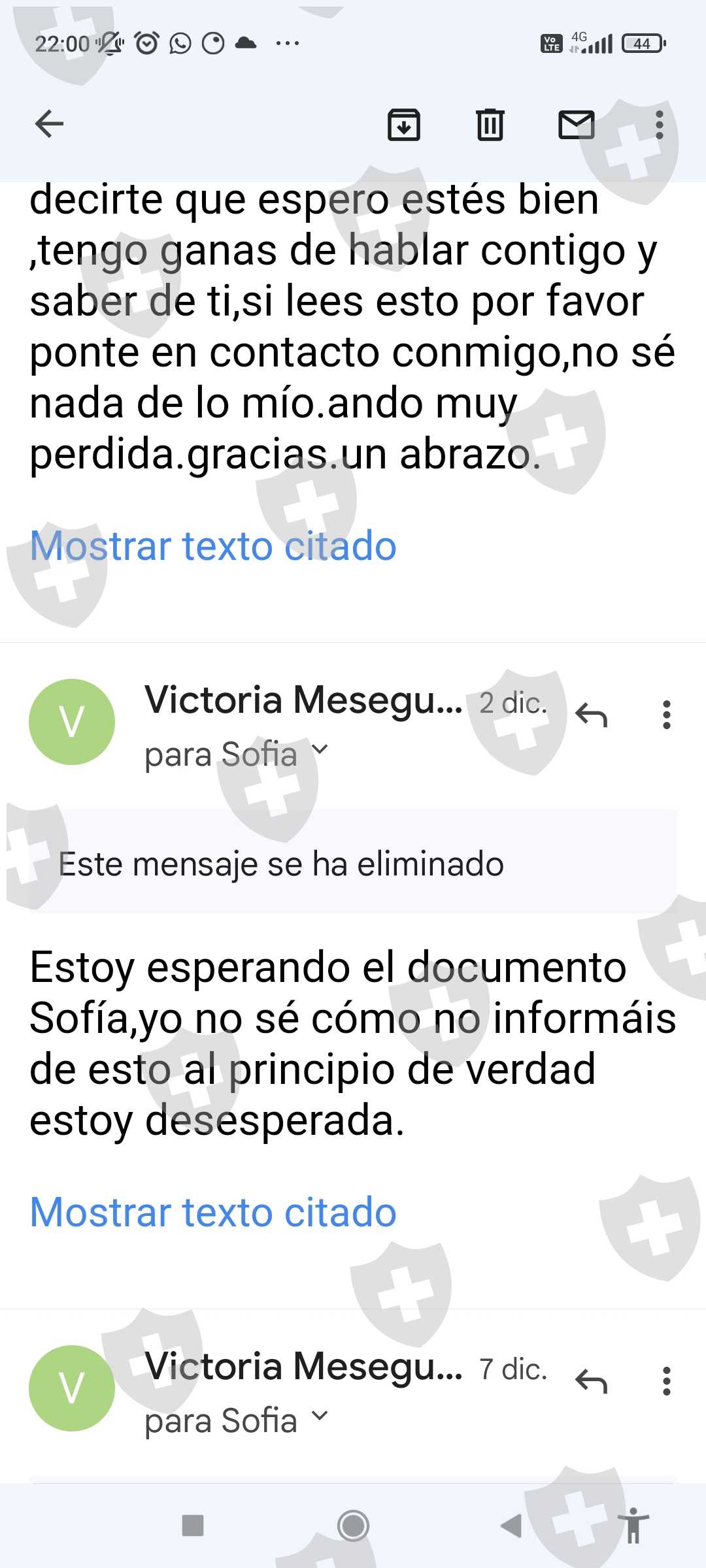The width and height of the screenshot is (706, 1568).
Task: Open the accessibility shortcut button
Action: point(633,1526)
